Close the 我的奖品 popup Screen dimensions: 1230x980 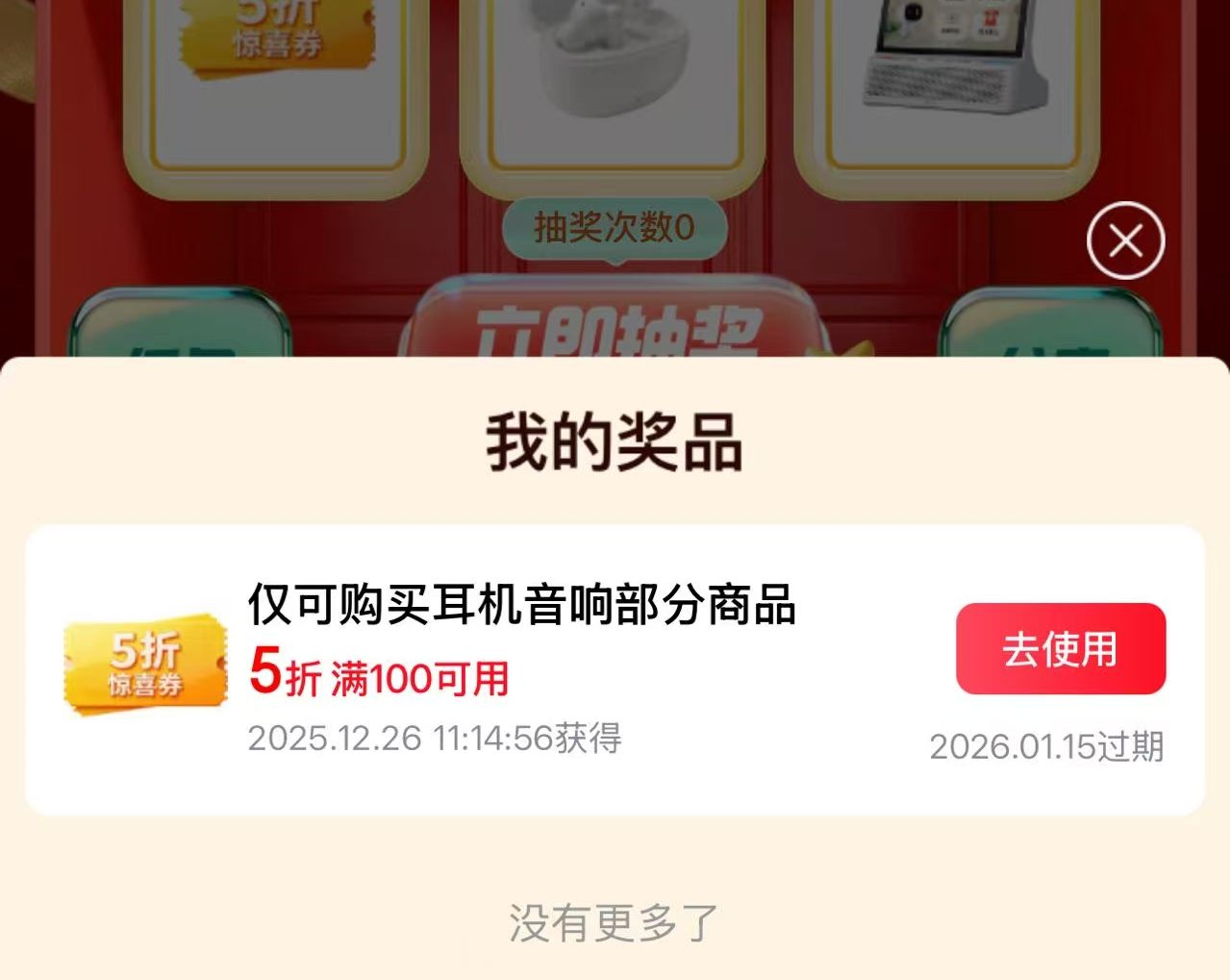pos(1125,240)
